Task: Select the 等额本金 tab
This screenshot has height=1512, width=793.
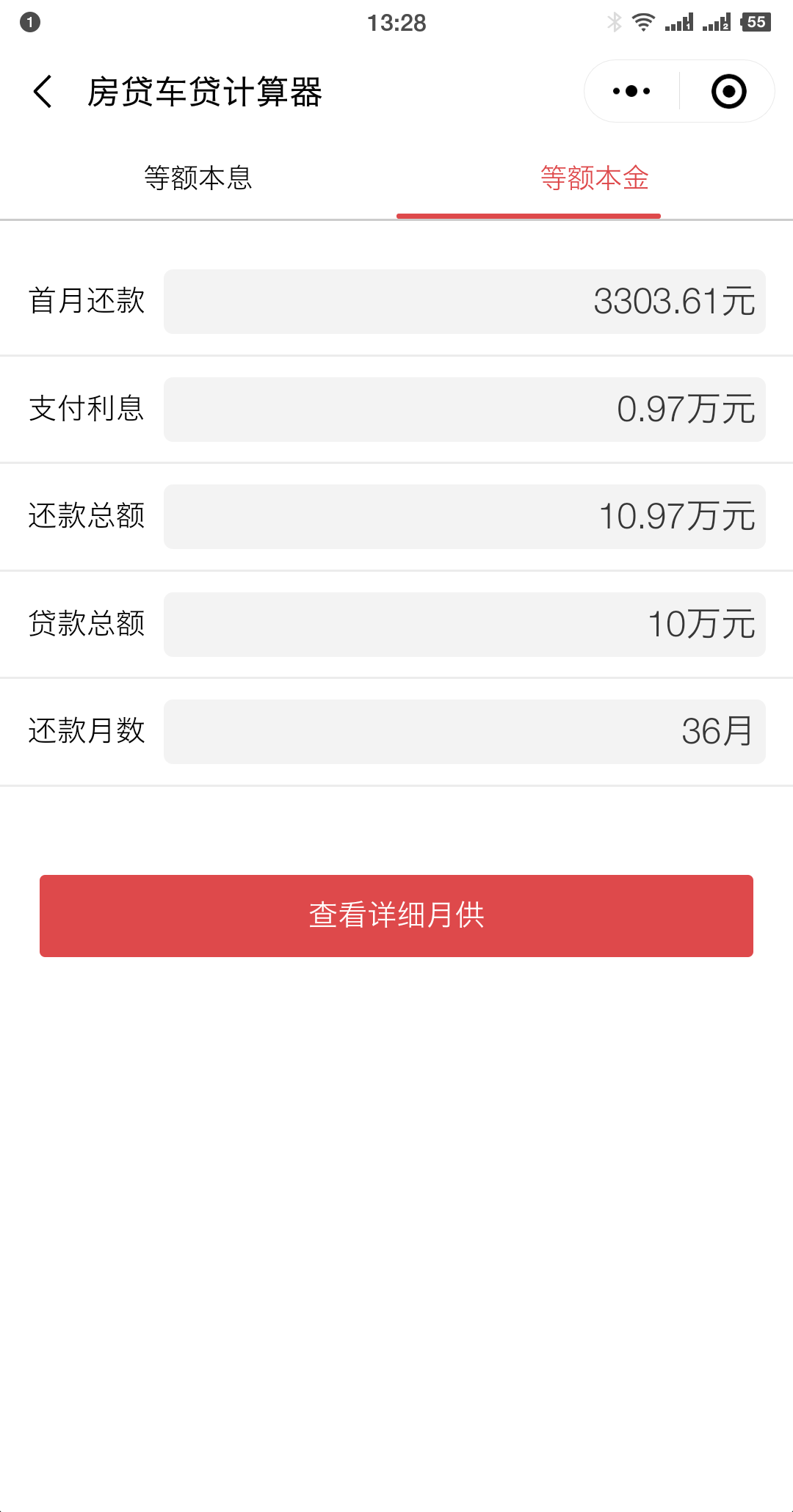Action: (x=595, y=178)
